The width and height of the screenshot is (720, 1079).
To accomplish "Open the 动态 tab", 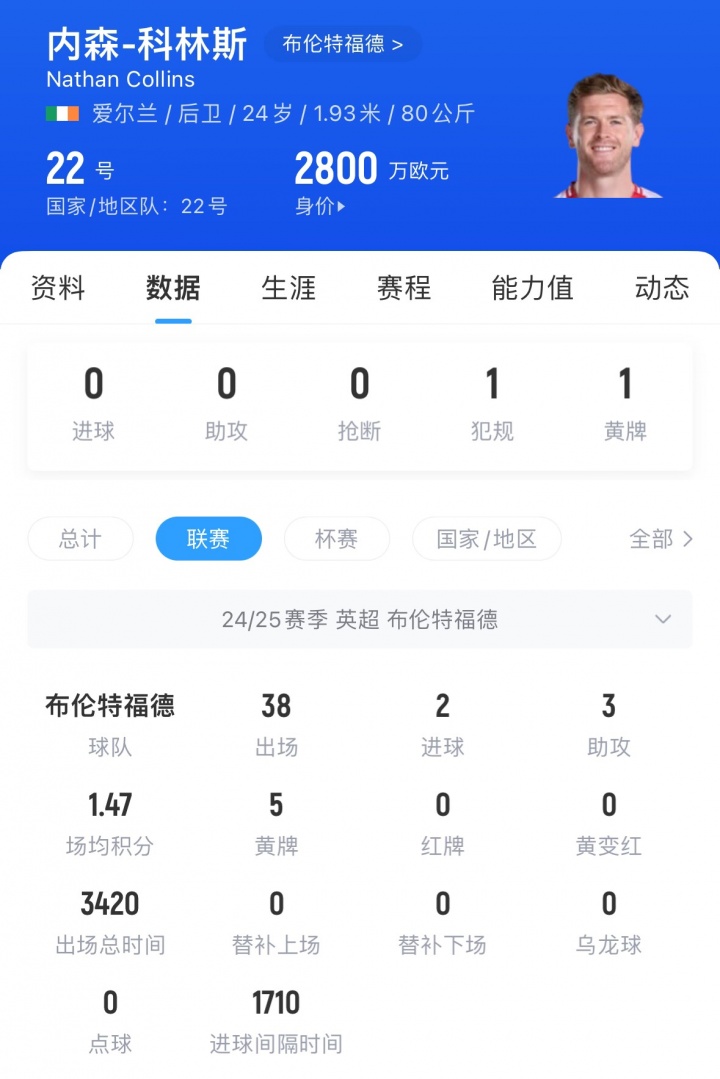I will (660, 289).
